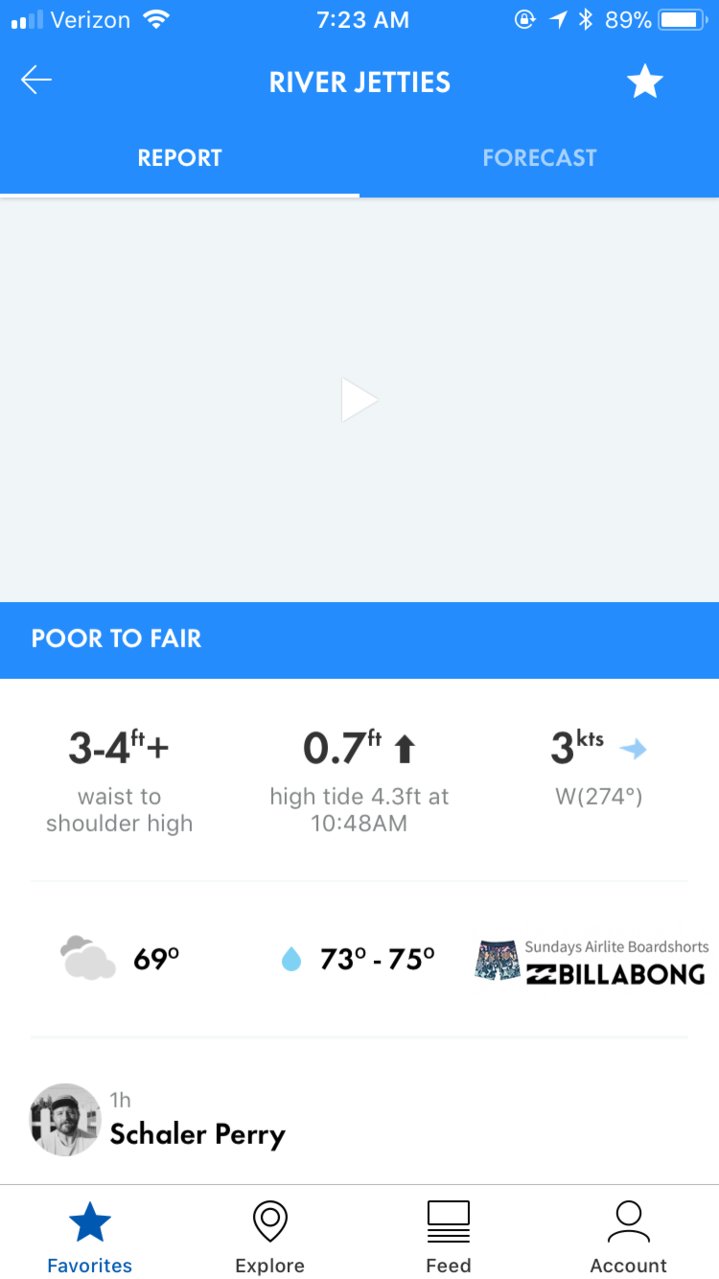Play the surf cam video
Image resolution: width=719 pixels, height=1279 pixels.
pyautogui.click(x=359, y=400)
